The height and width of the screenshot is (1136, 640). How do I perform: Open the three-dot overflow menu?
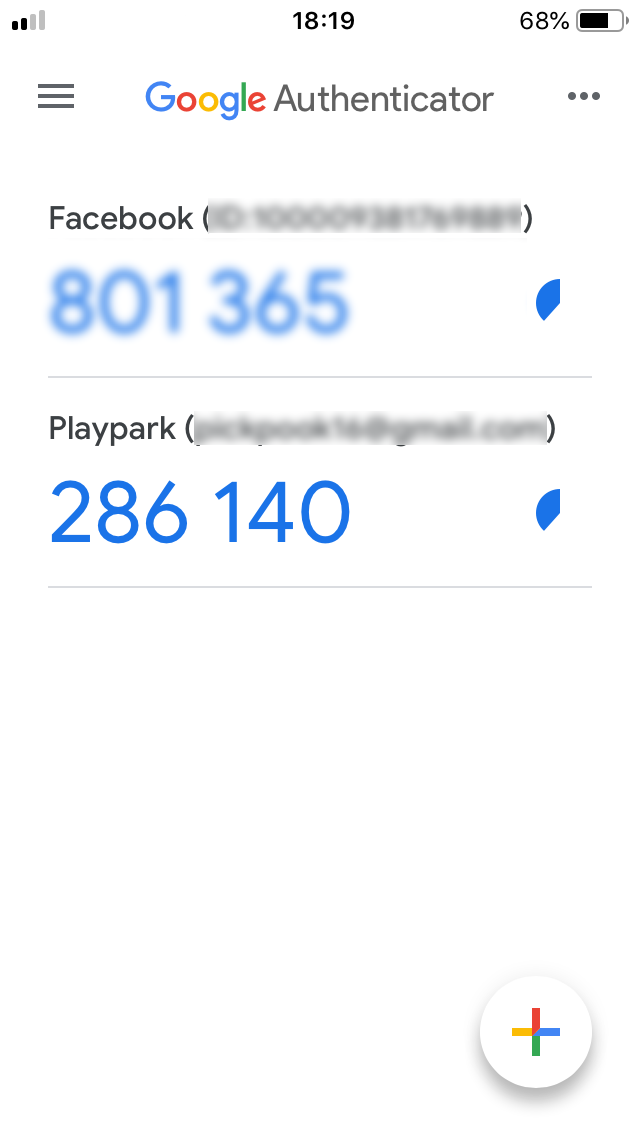coord(583,97)
